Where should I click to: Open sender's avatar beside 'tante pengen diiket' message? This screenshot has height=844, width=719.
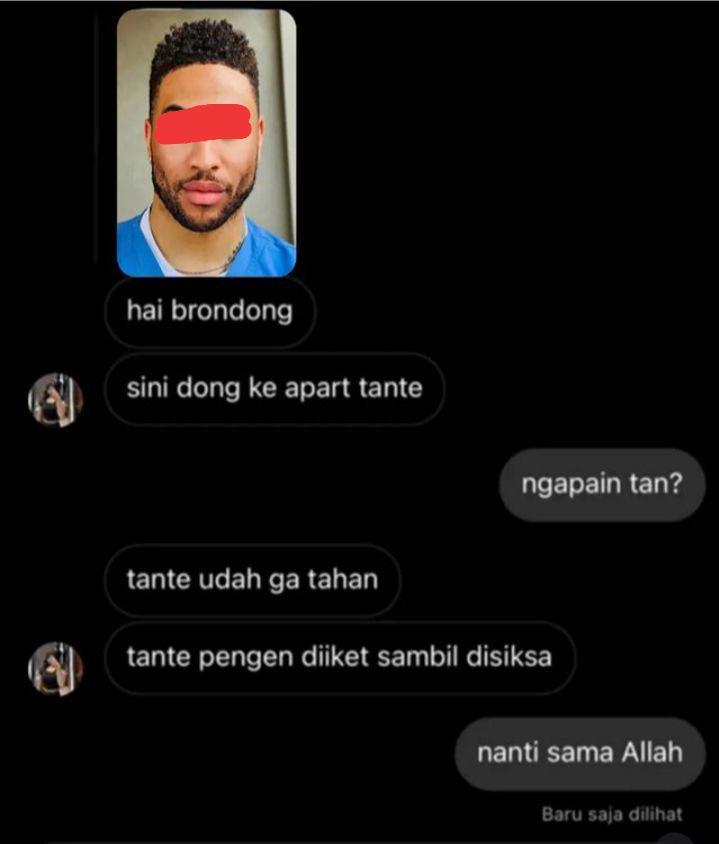click(x=55, y=669)
